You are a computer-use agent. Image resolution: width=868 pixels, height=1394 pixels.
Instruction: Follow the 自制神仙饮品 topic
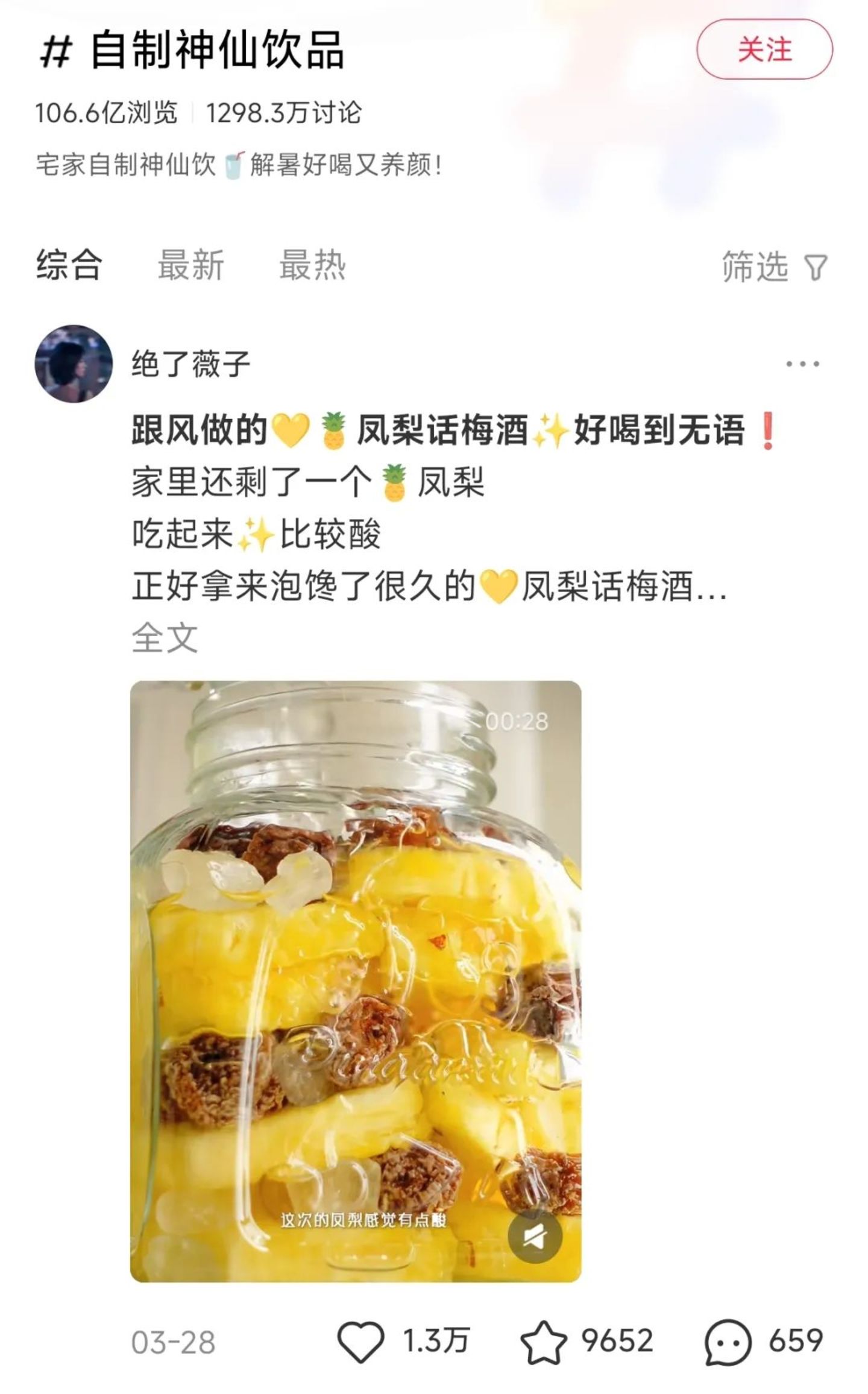[x=764, y=49]
